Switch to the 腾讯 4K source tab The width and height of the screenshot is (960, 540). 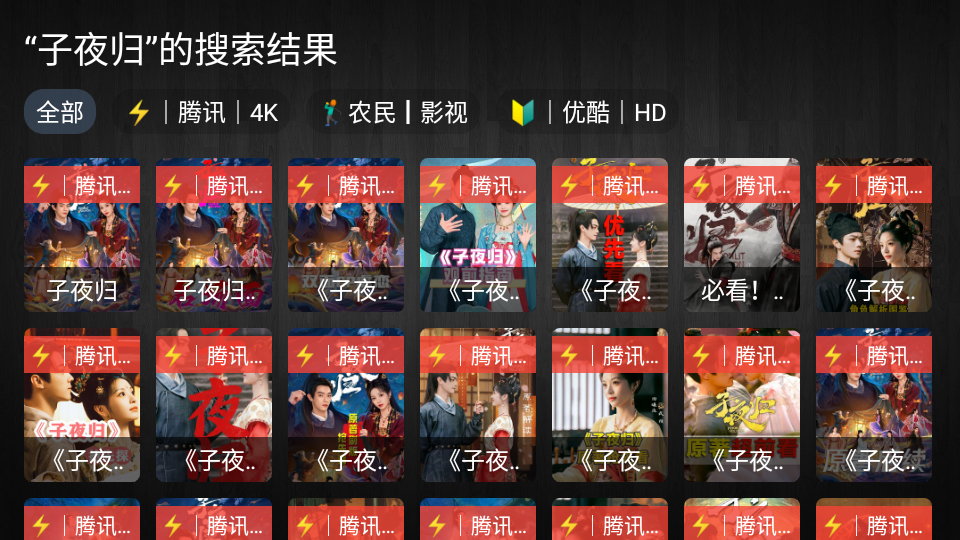[x=203, y=112]
